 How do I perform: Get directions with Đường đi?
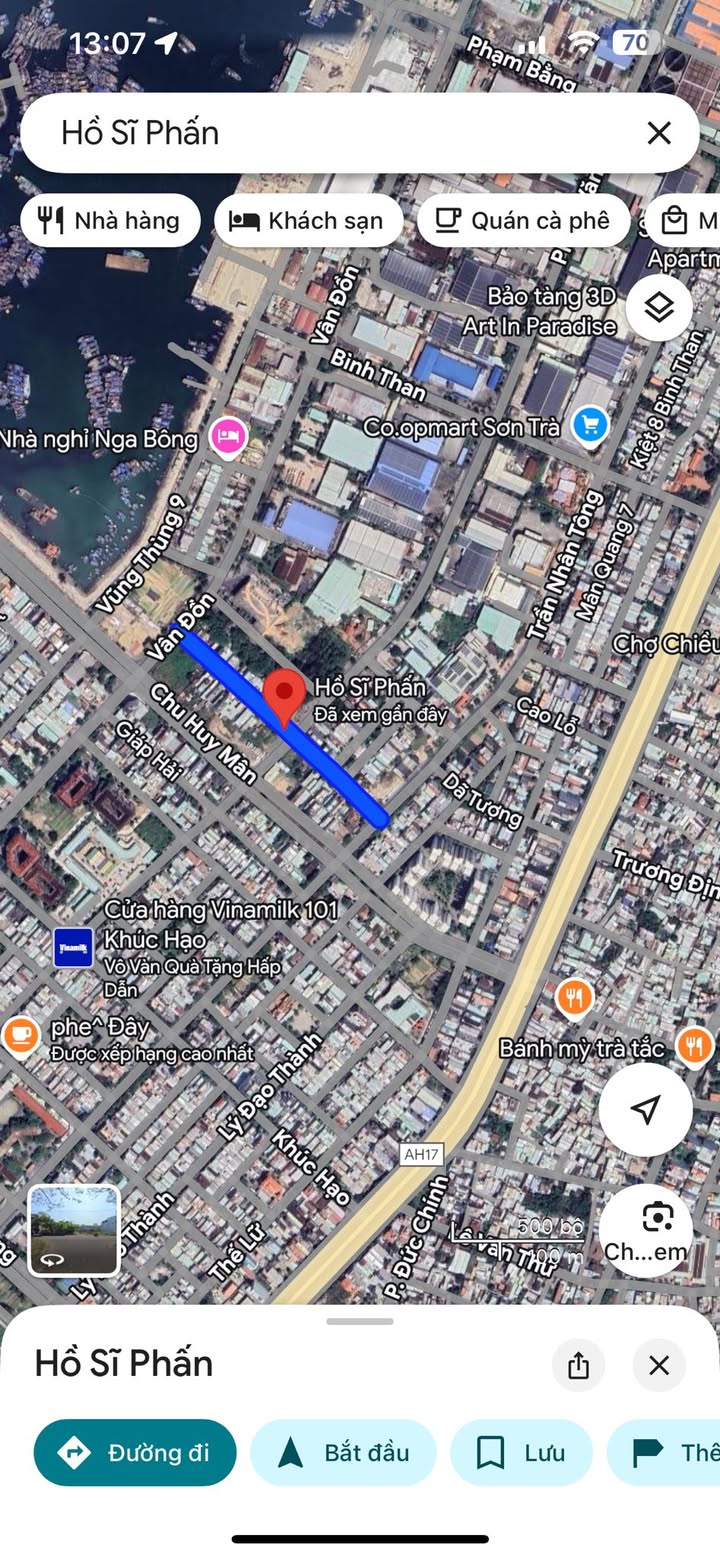click(x=135, y=1452)
